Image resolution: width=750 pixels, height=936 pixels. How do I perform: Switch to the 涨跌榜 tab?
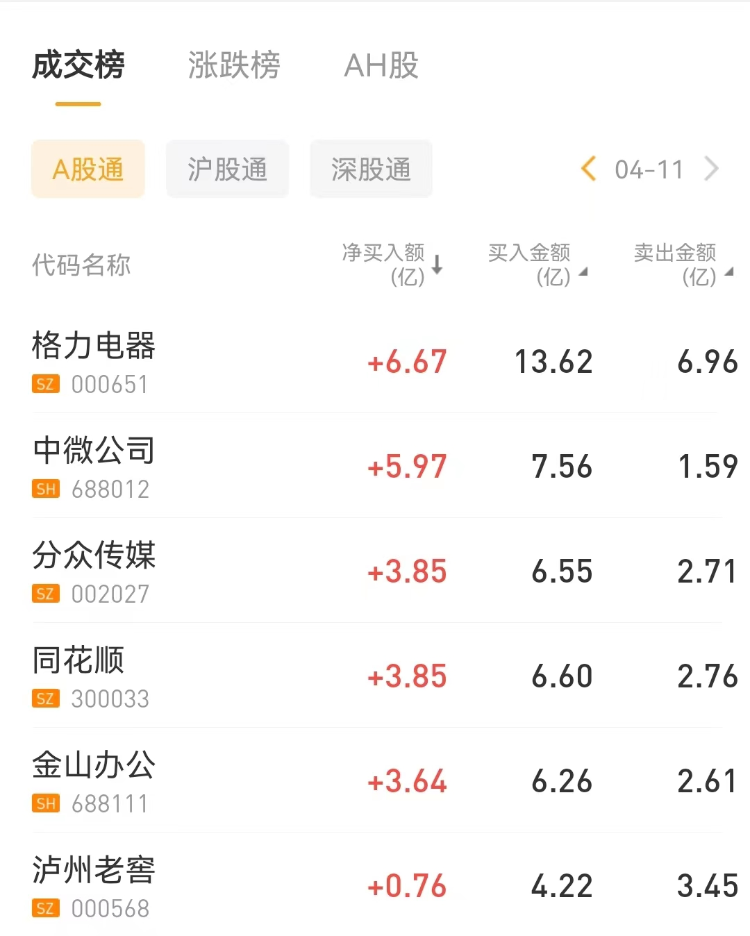(x=234, y=66)
